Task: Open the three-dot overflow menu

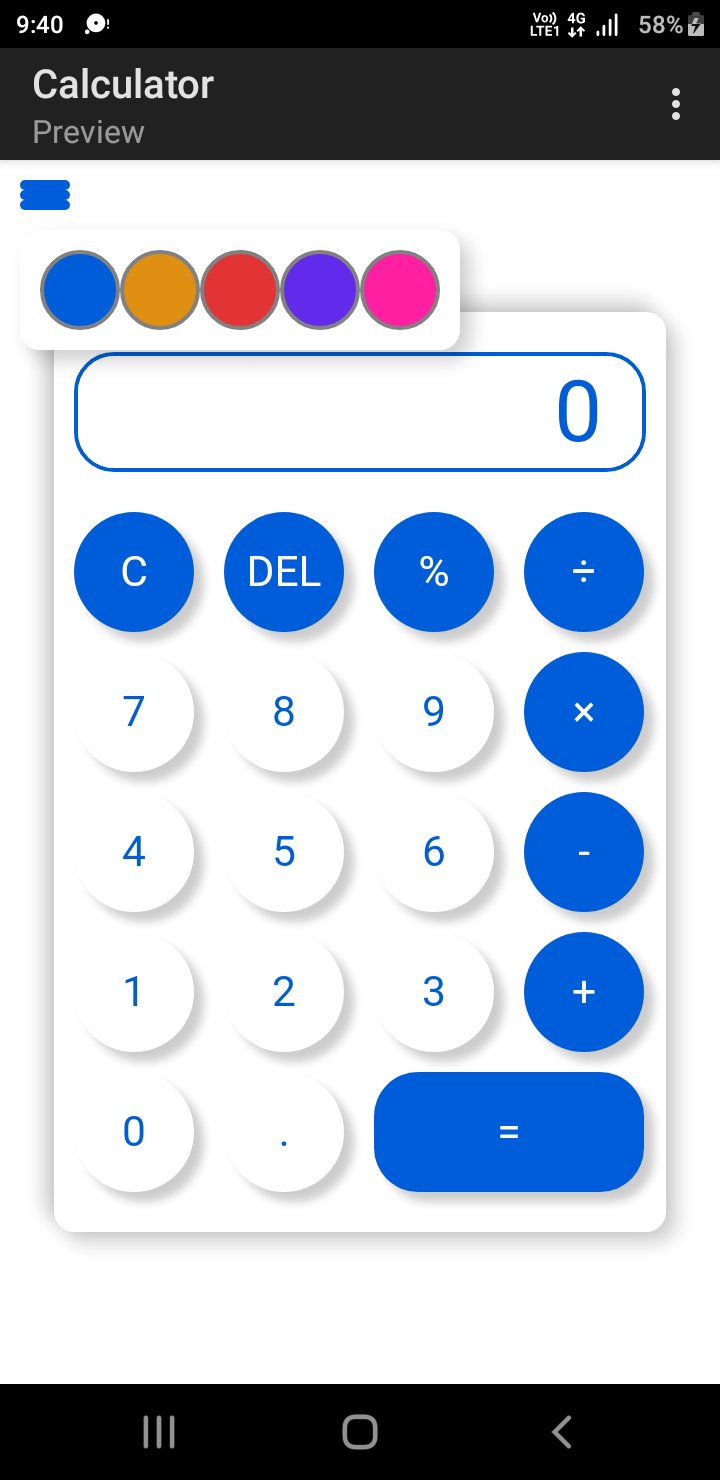Action: pos(676,104)
